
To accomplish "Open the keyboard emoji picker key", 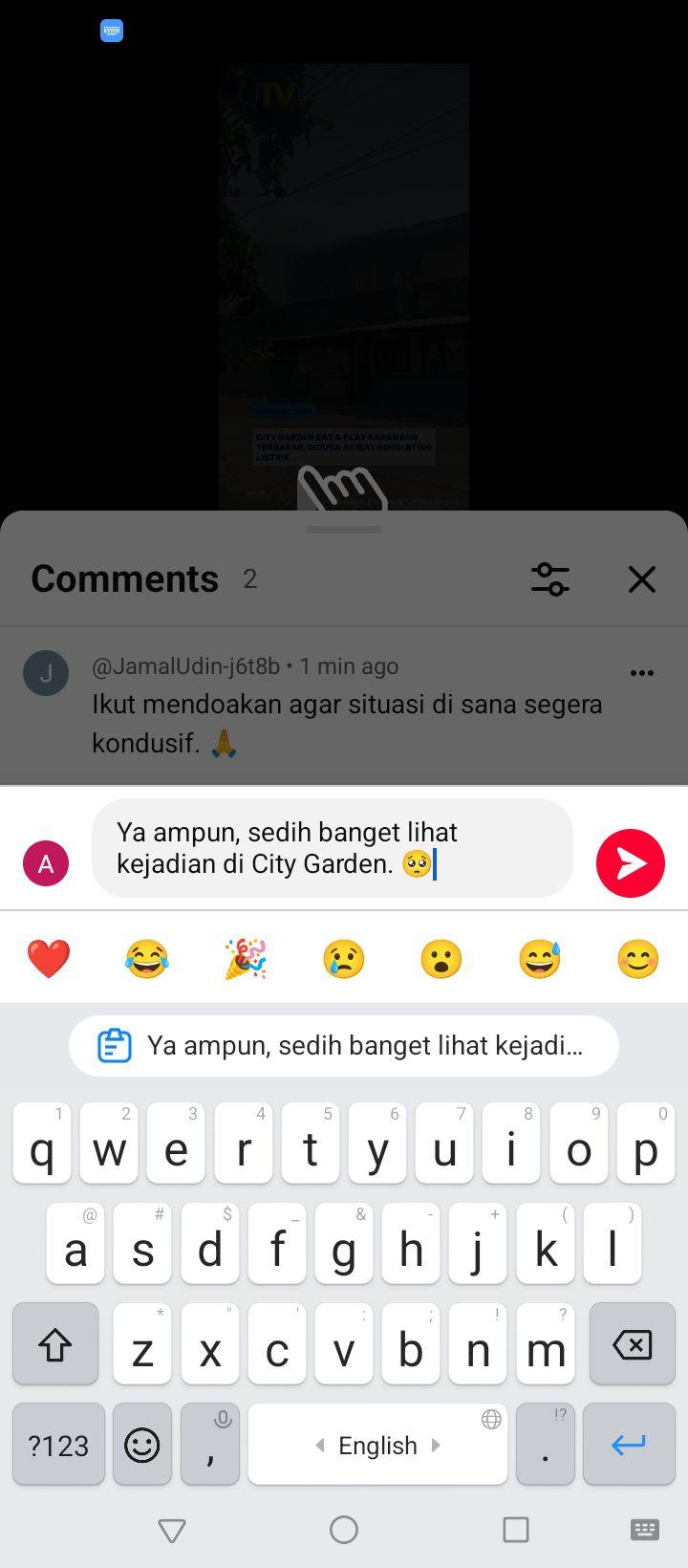I will pyautogui.click(x=142, y=1444).
